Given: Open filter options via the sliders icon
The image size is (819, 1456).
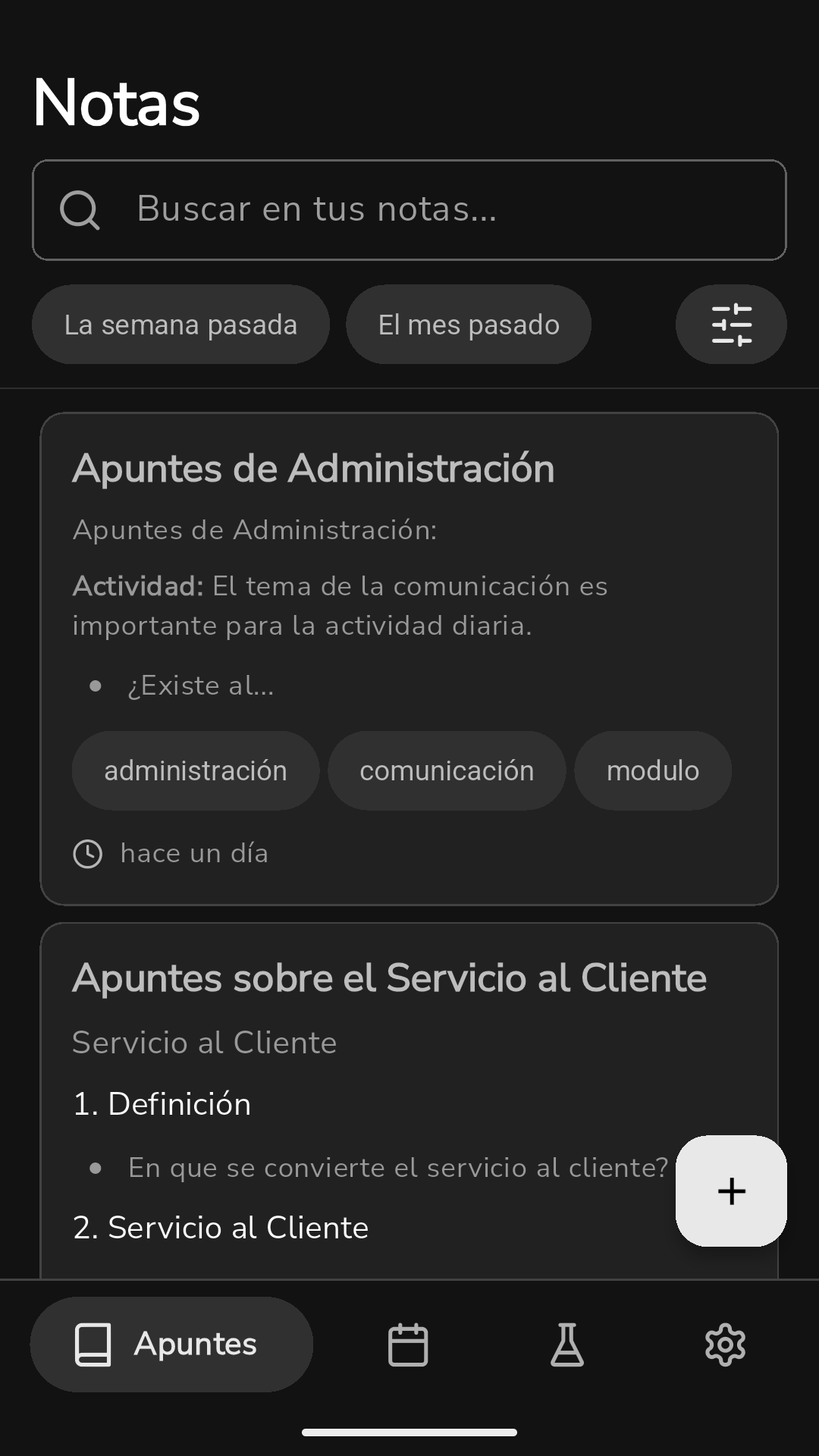Looking at the screenshot, I should [x=730, y=324].
